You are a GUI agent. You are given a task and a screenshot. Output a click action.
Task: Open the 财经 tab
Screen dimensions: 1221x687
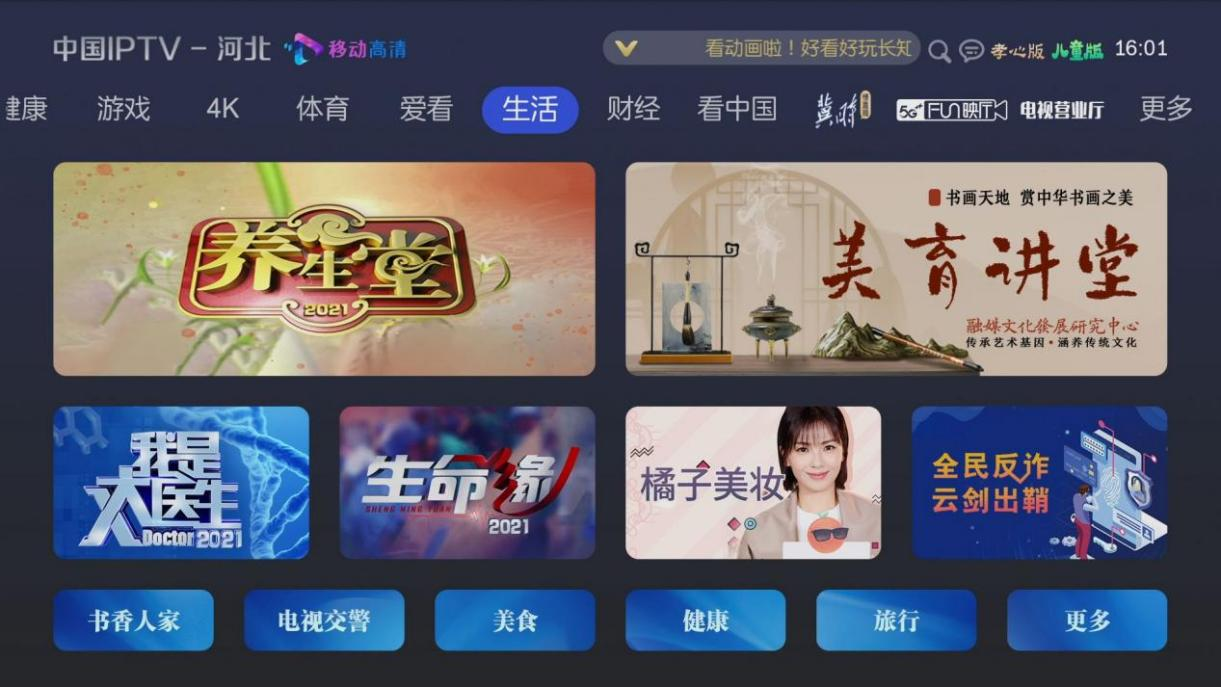coord(633,109)
